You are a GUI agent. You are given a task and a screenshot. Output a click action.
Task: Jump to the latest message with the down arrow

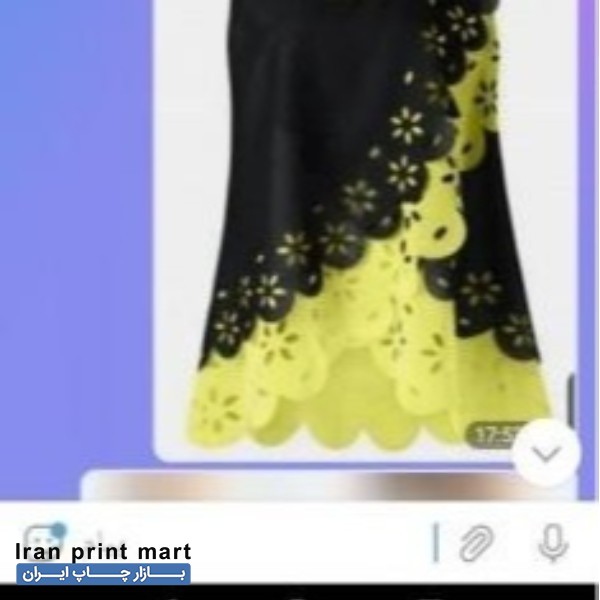[546, 453]
